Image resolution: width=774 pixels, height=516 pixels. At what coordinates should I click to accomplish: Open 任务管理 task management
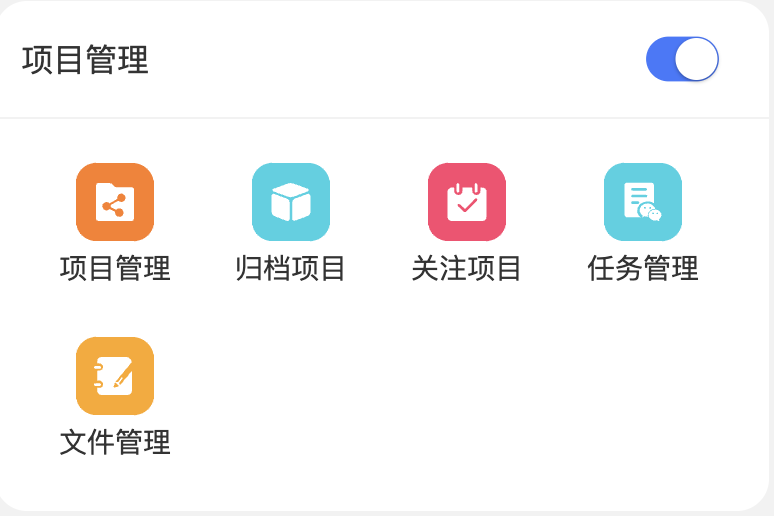pyautogui.click(x=643, y=202)
